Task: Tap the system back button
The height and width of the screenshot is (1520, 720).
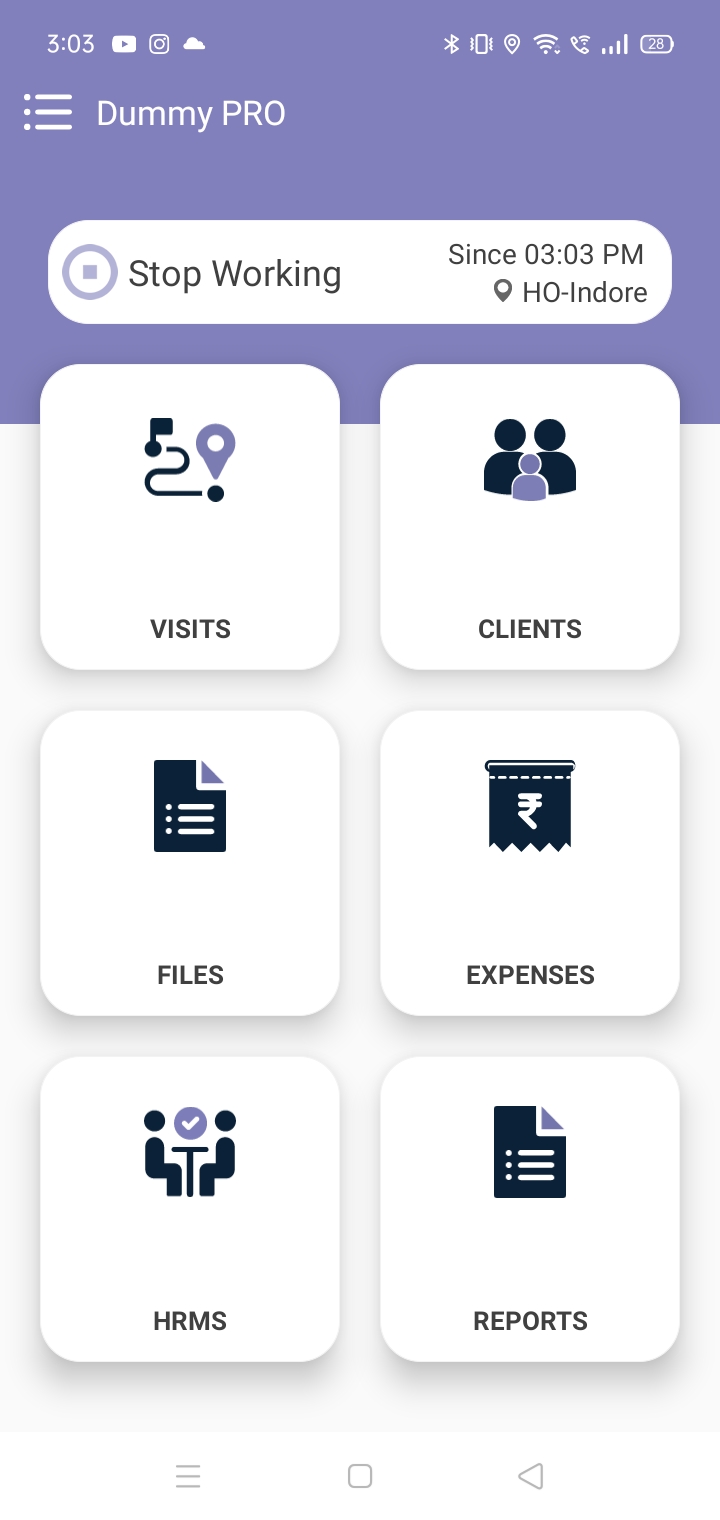Action: click(531, 1476)
